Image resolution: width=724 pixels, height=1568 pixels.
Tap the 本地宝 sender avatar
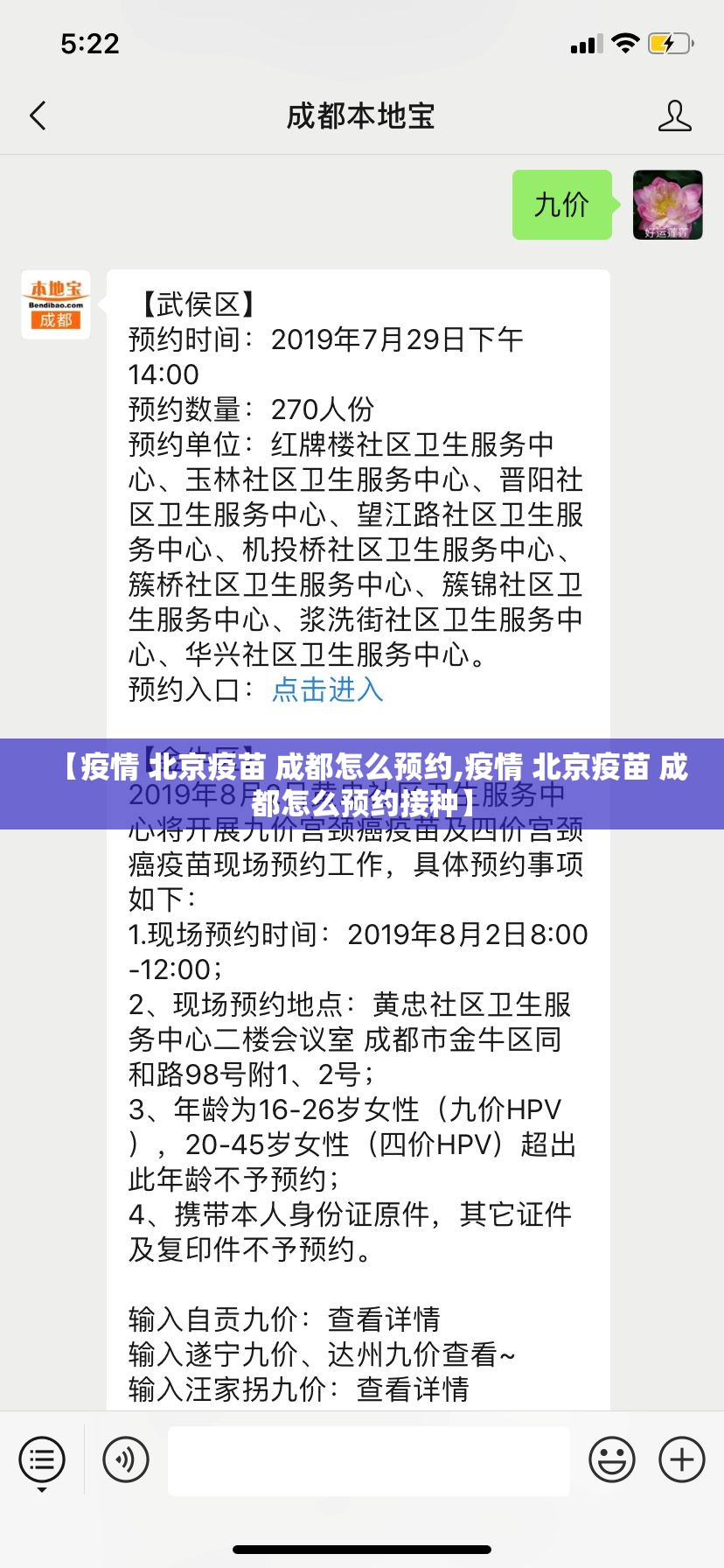pos(56,304)
